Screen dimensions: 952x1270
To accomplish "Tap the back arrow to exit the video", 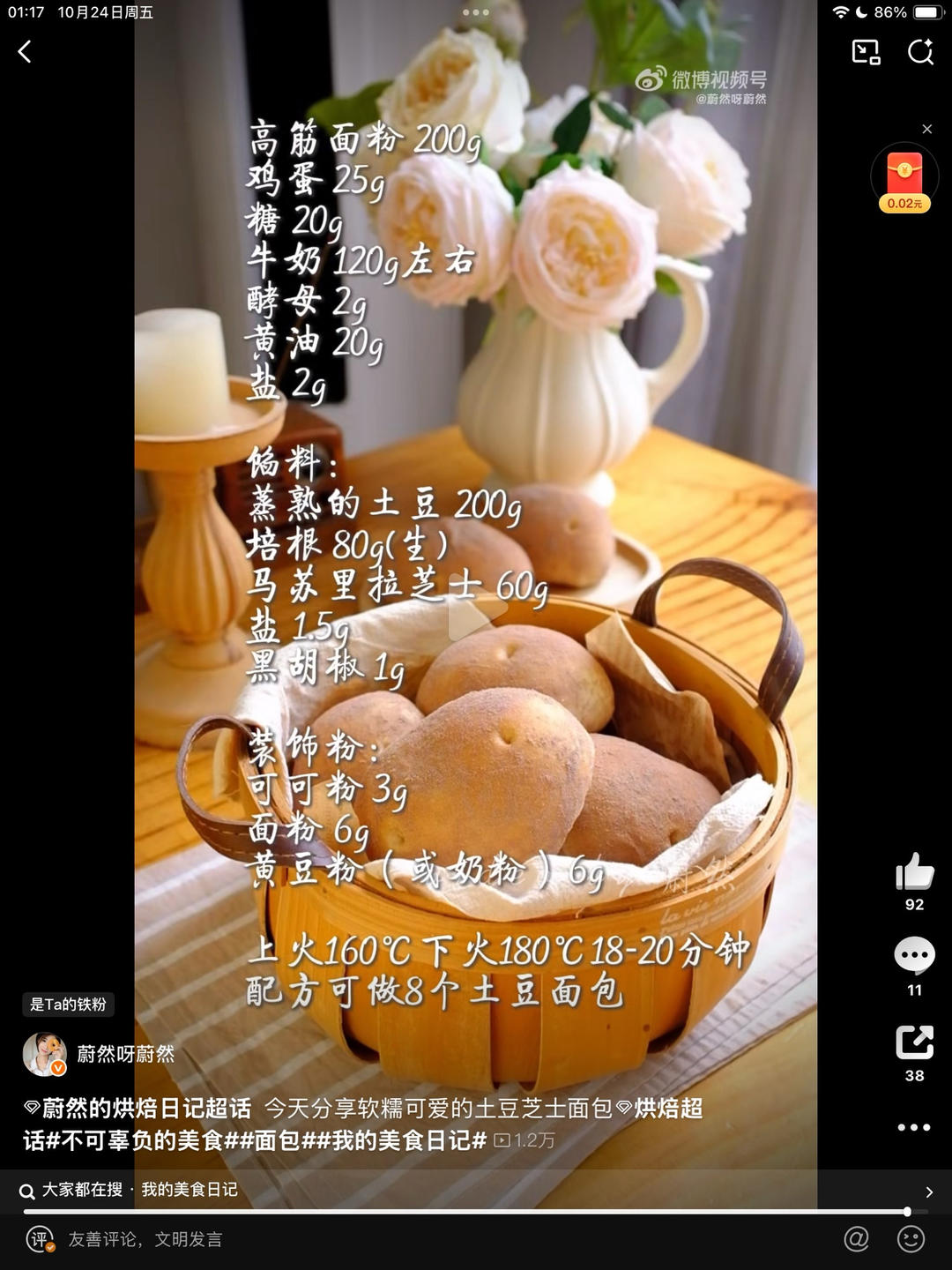I will (24, 51).
